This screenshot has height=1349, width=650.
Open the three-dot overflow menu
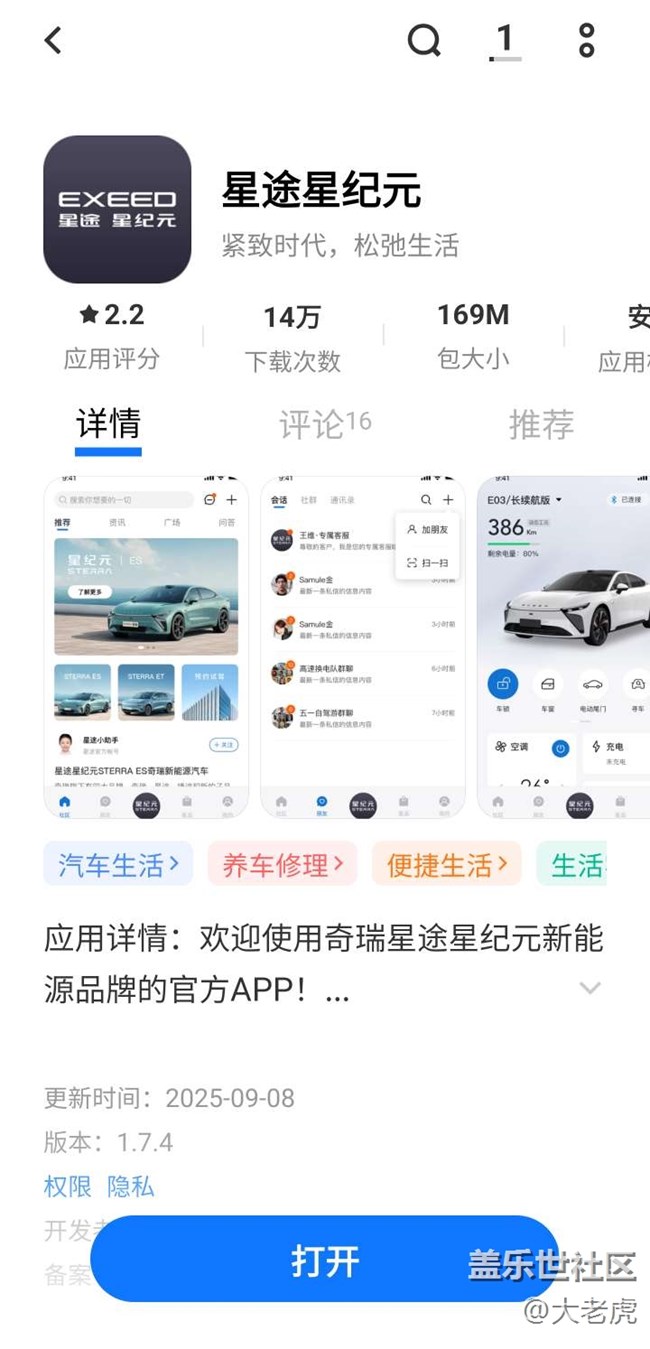pyautogui.click(x=587, y=40)
